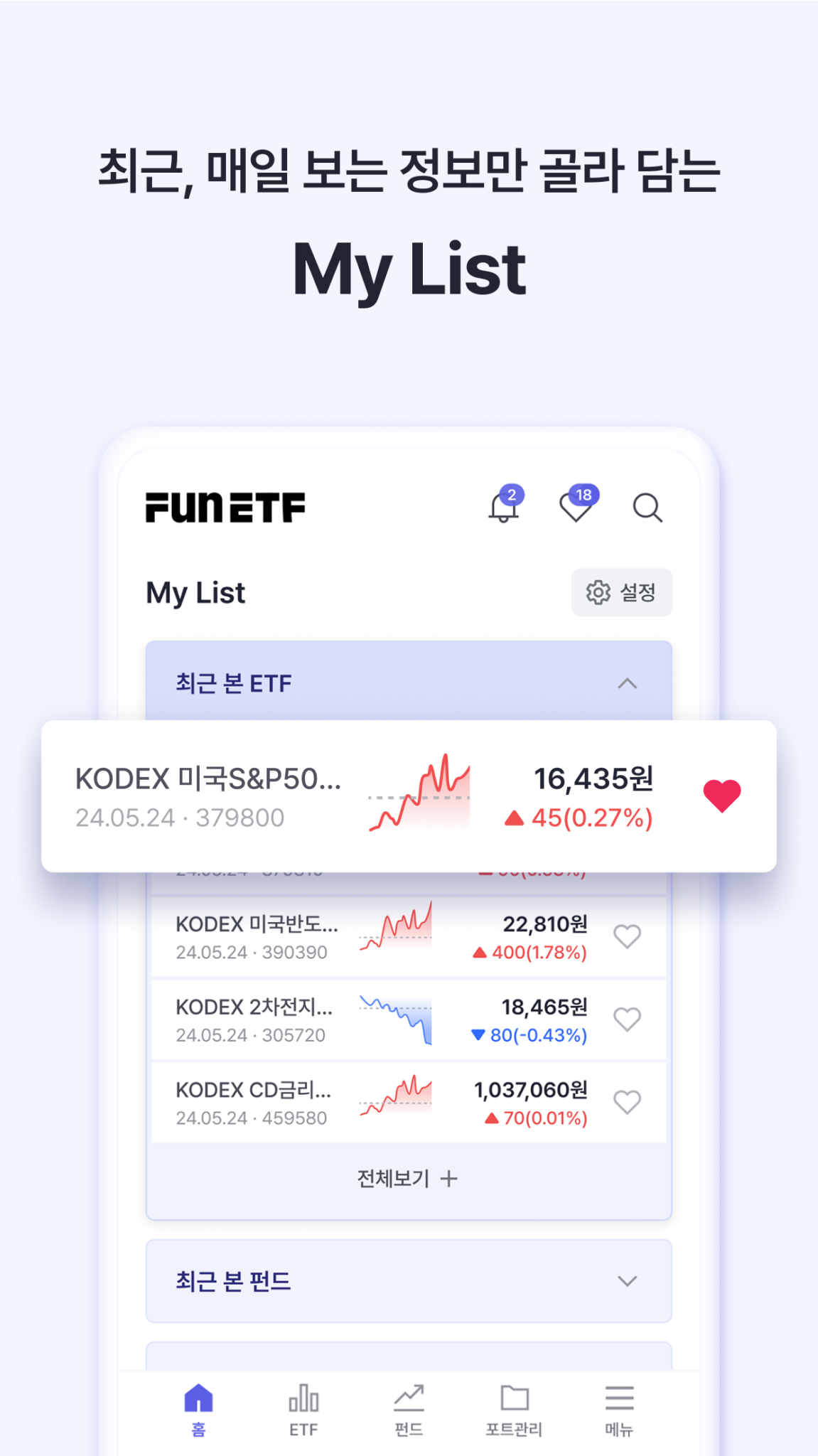The image size is (818, 1456).
Task: Collapse the 최근 본 ETF section
Action: click(626, 683)
